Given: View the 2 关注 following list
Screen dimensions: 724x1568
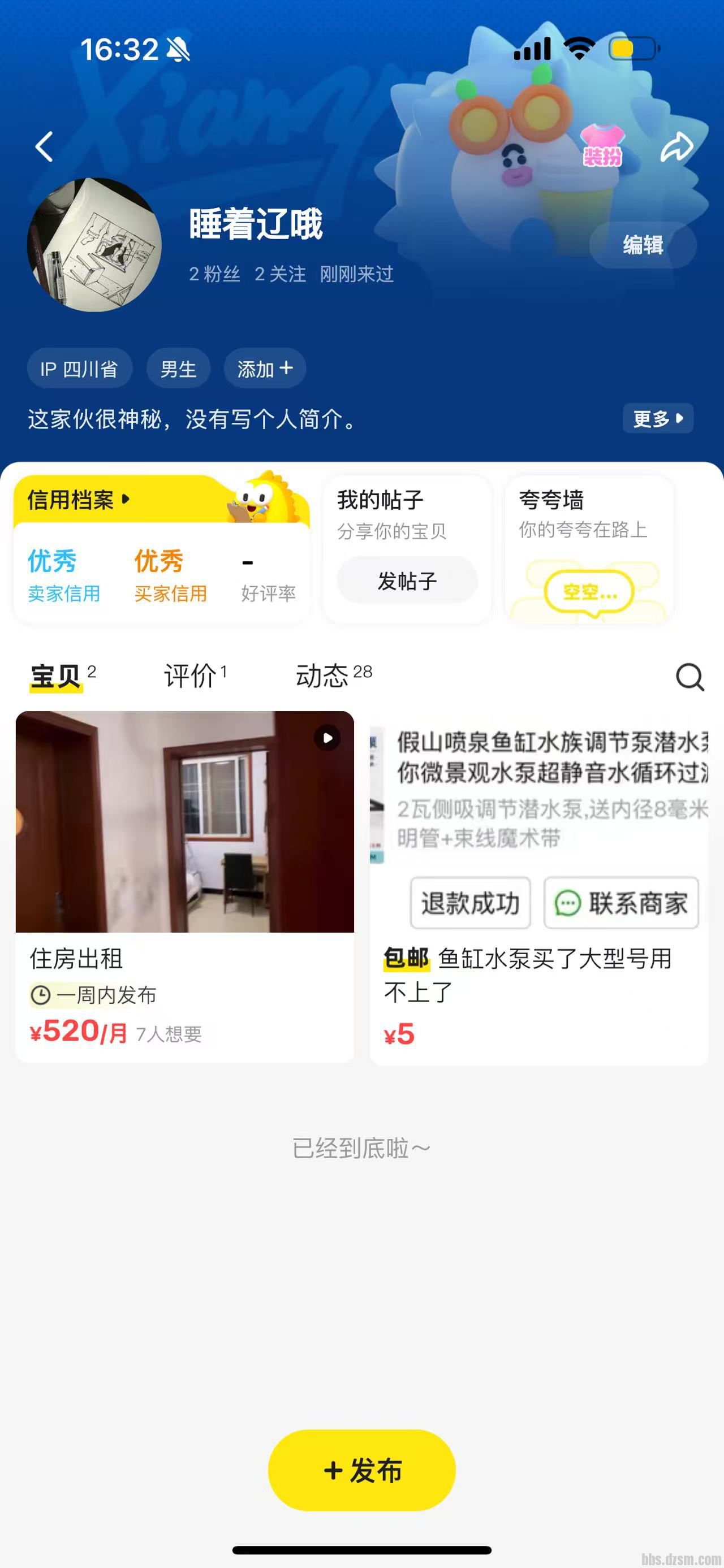Looking at the screenshot, I should [x=280, y=274].
